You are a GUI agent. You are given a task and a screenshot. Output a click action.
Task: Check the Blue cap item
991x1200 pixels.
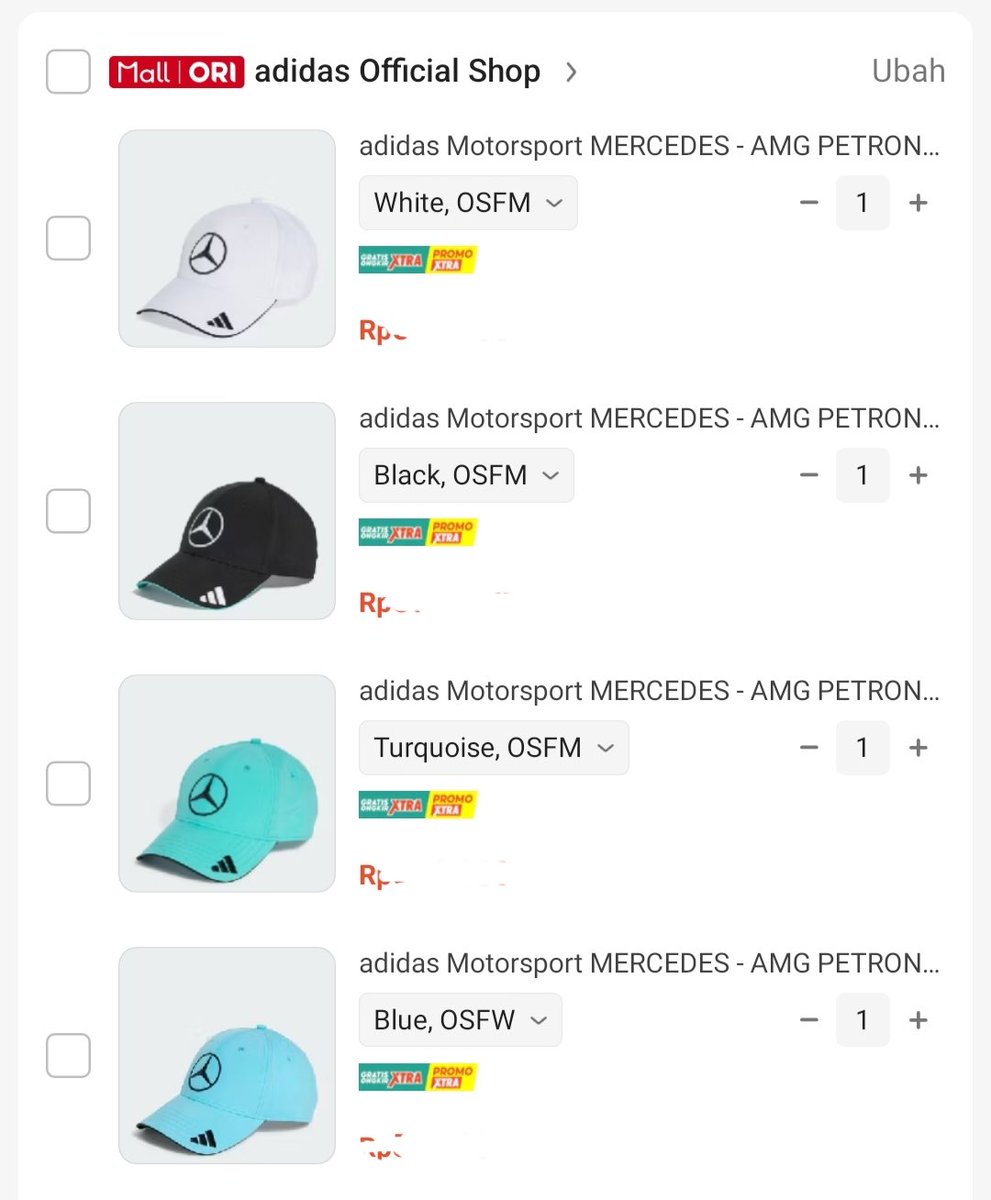click(x=68, y=1056)
